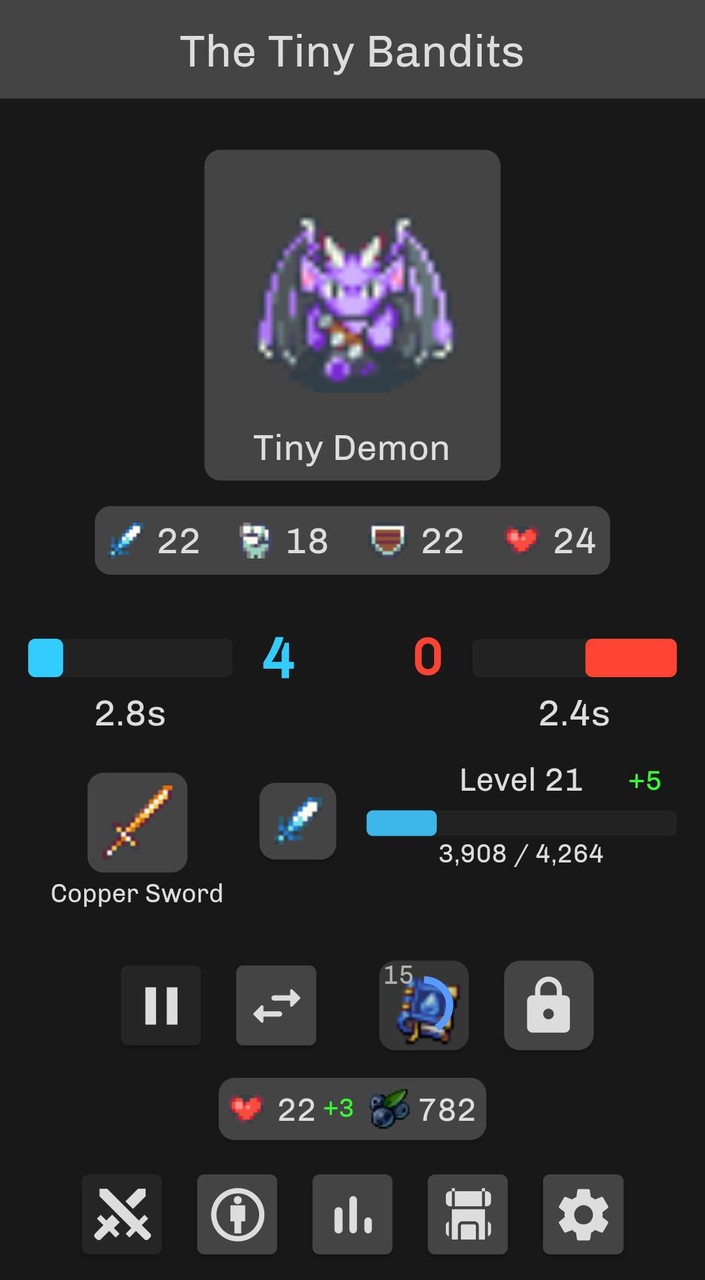Tap the blue sword skill icon

298,821
